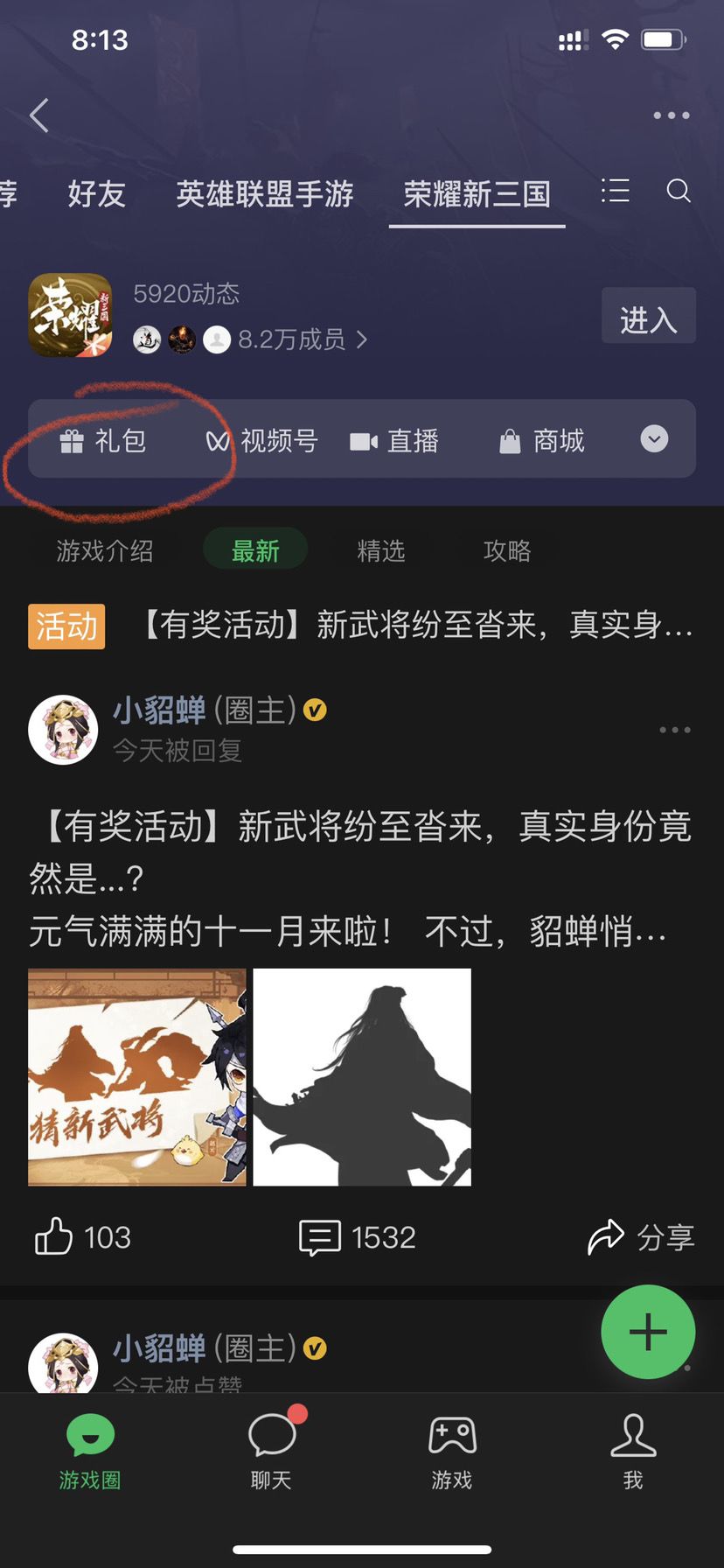The height and width of the screenshot is (1568, 724).
Task: Open options menu on 小貂蝉's post
Action: 673,729
